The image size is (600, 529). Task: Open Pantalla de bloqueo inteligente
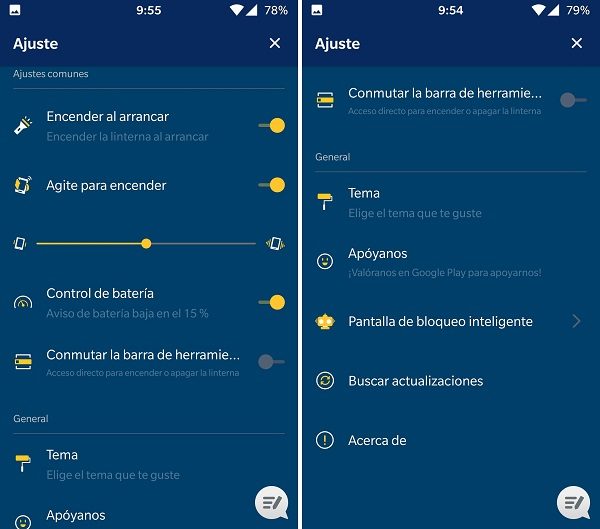(440, 321)
